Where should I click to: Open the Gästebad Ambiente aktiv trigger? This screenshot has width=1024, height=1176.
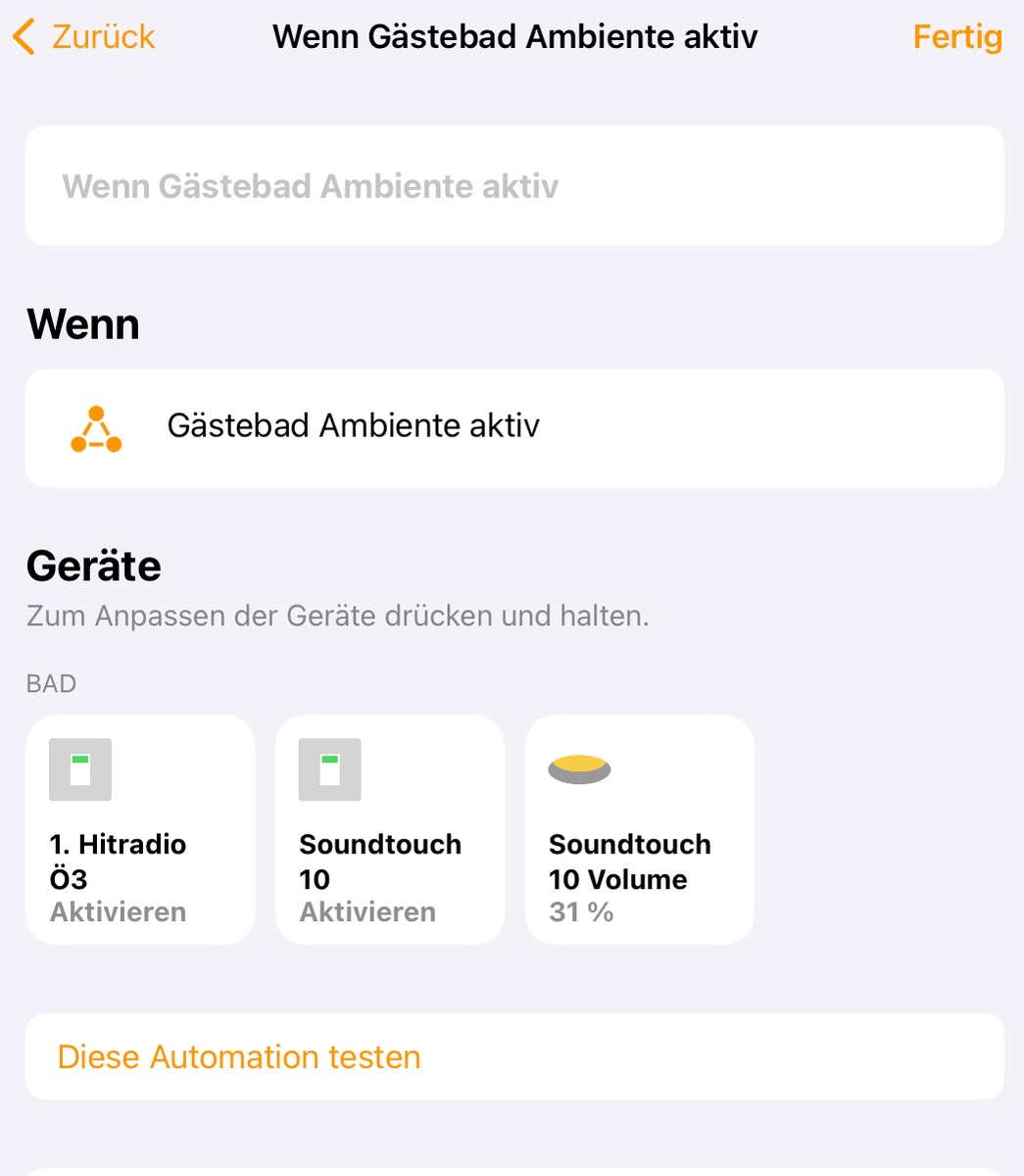[513, 427]
